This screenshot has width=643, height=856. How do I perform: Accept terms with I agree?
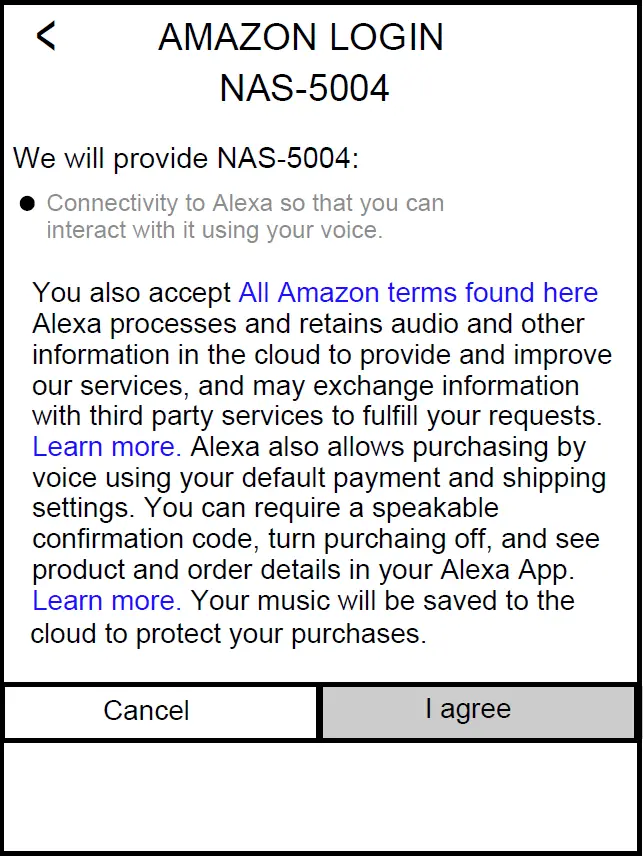click(x=477, y=711)
